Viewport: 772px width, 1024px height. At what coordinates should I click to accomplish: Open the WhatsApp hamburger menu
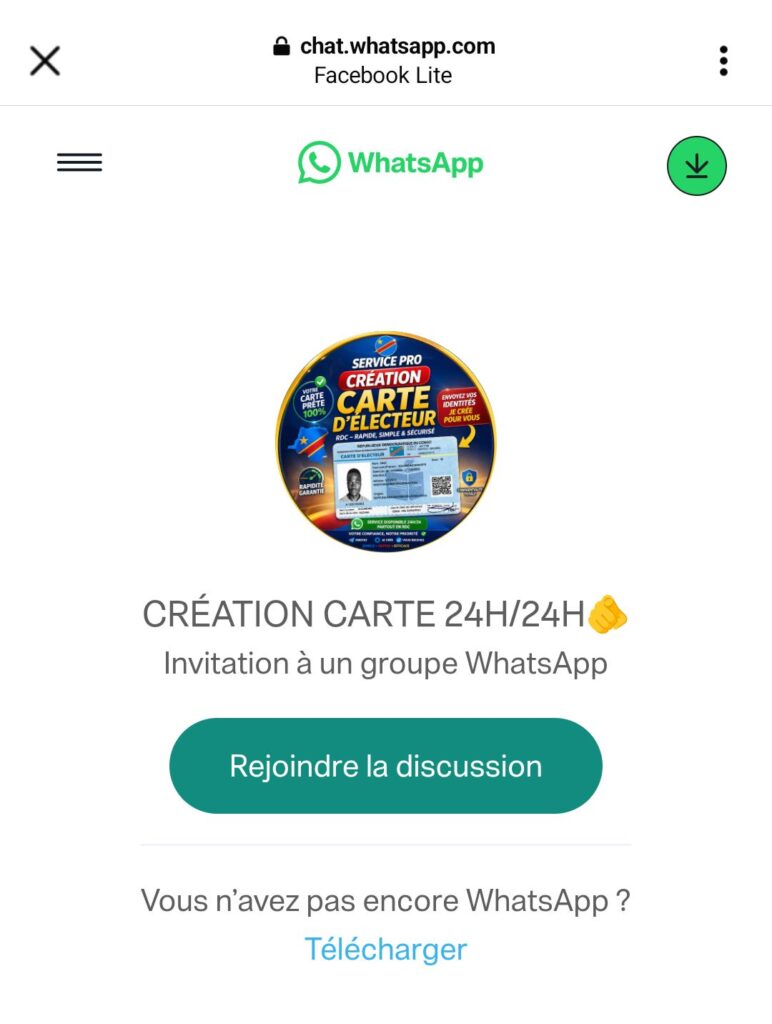point(79,163)
